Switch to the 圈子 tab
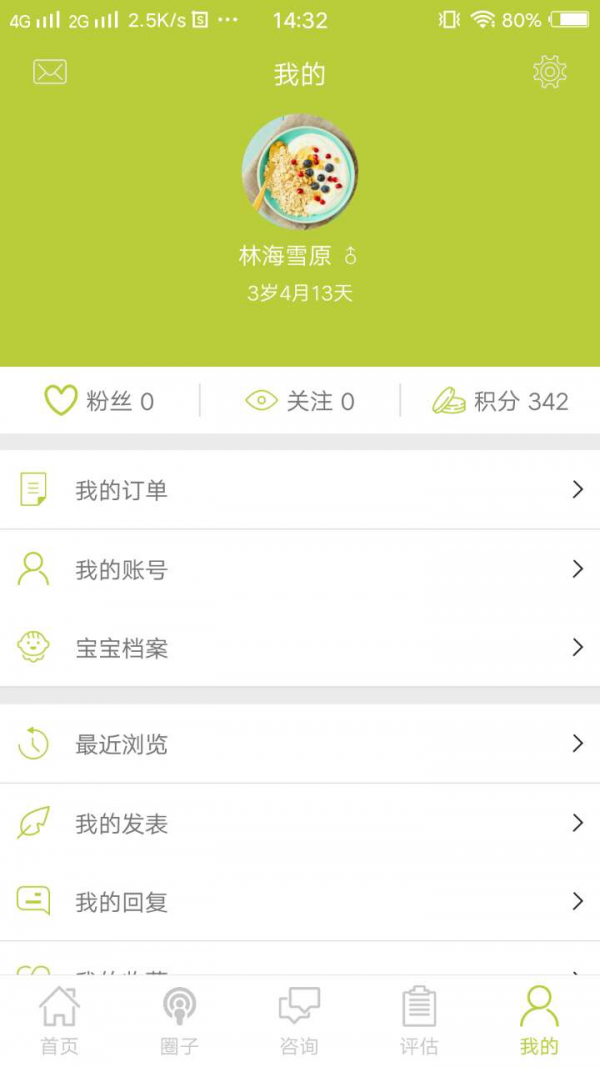 (x=180, y=1020)
